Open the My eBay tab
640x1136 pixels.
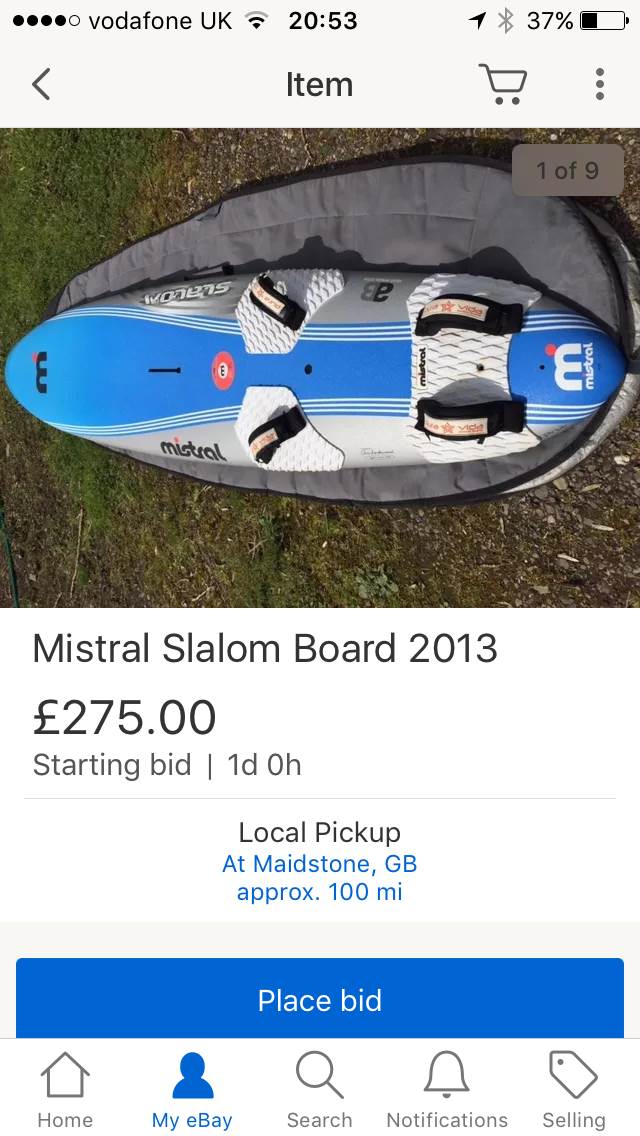click(x=192, y=1090)
